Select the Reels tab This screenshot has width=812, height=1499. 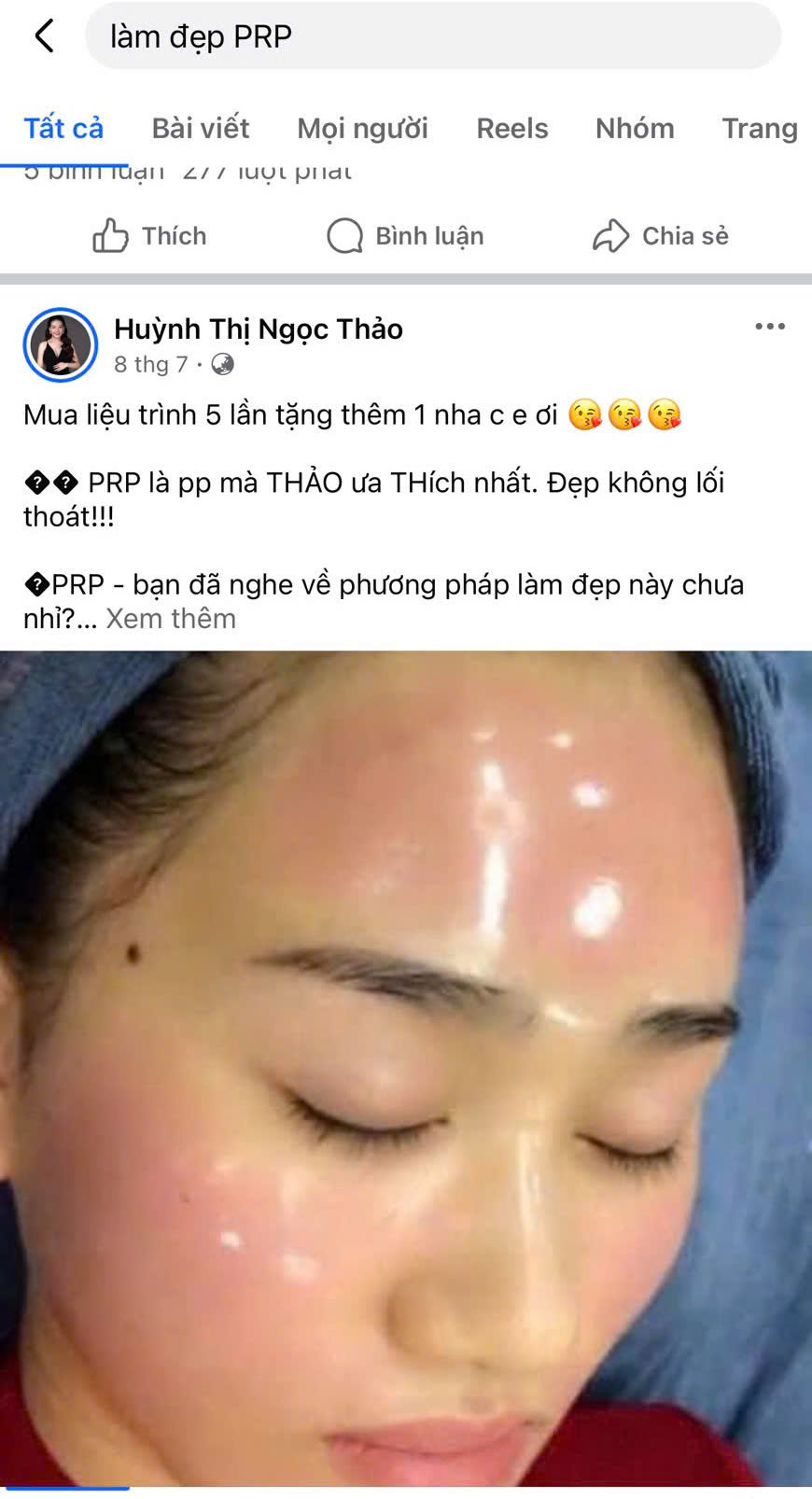(x=511, y=128)
